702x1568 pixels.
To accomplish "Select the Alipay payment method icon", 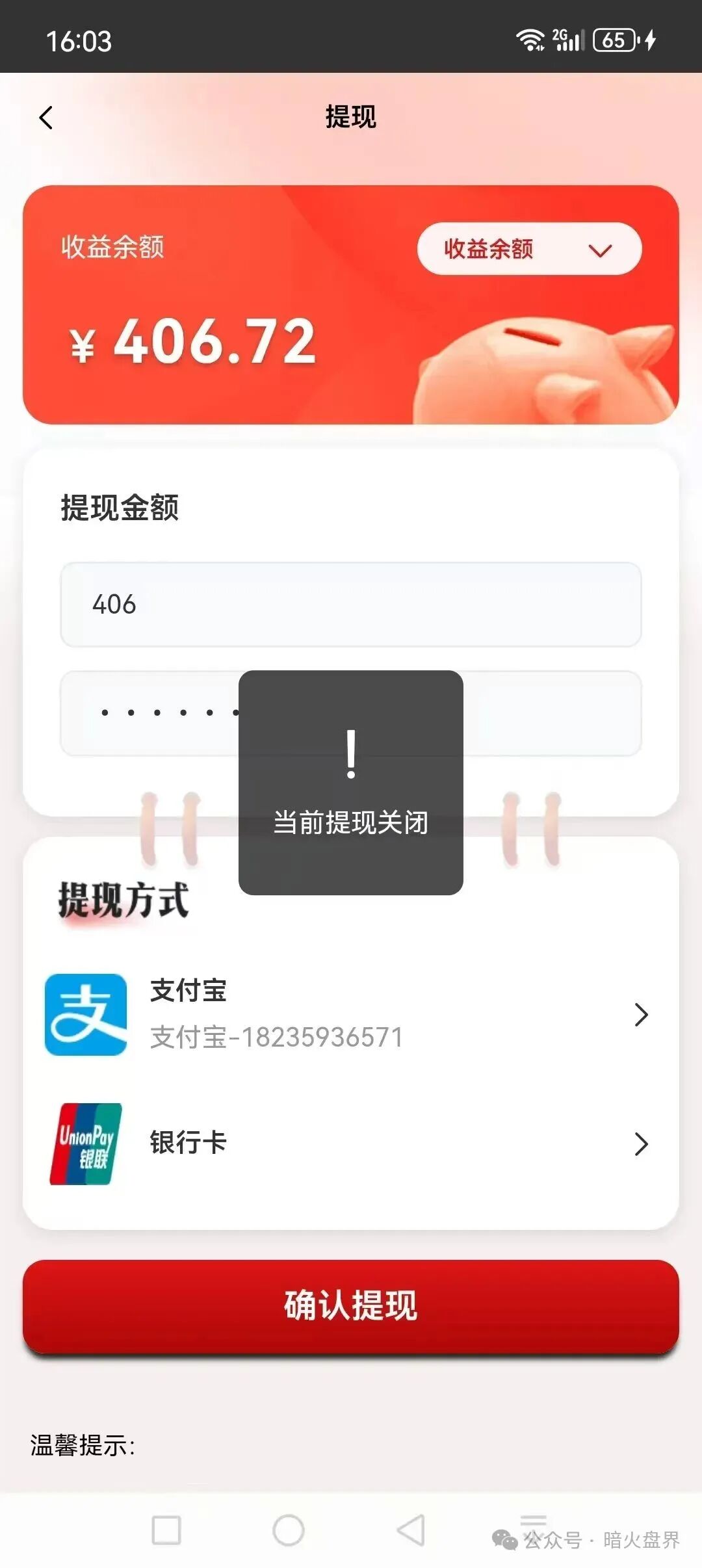I will tap(86, 1014).
